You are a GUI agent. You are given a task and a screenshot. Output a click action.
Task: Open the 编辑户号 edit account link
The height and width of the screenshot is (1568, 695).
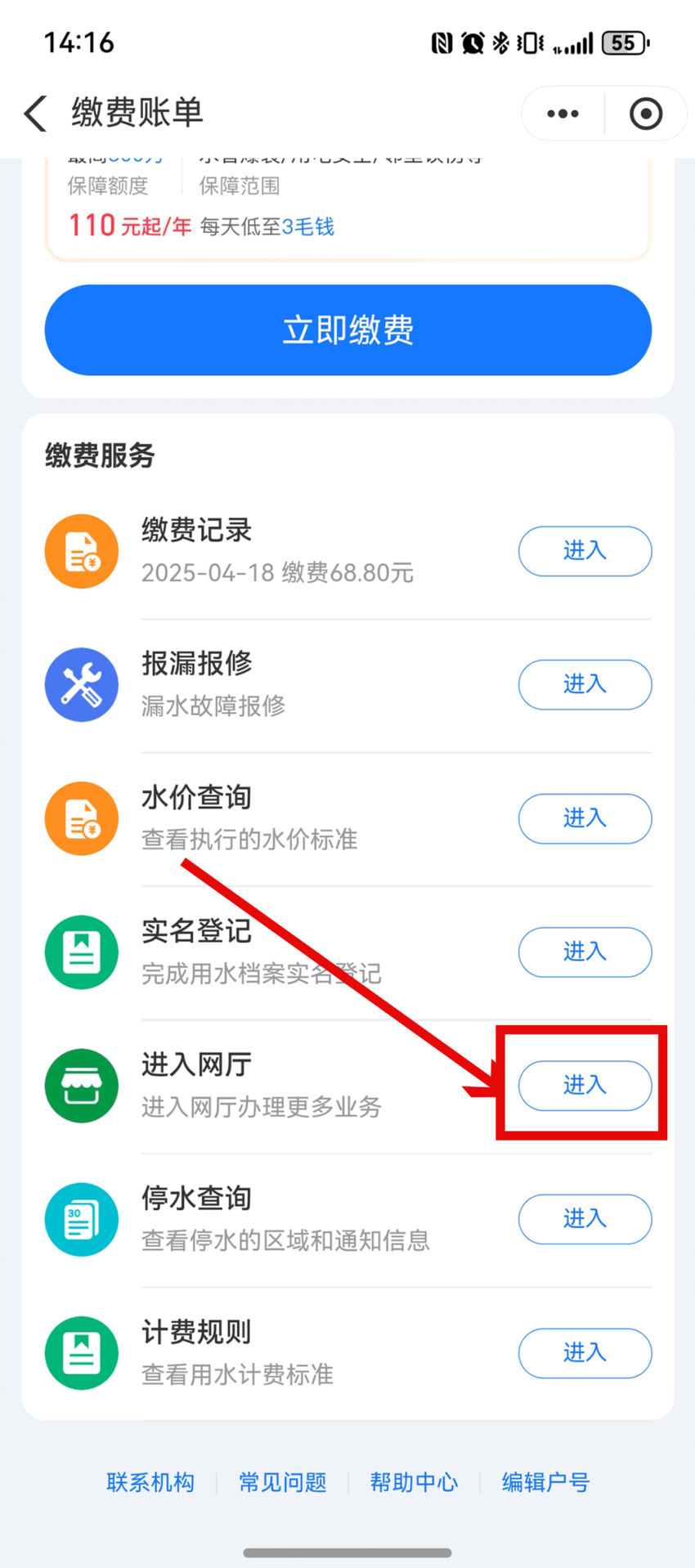pyautogui.click(x=545, y=1482)
